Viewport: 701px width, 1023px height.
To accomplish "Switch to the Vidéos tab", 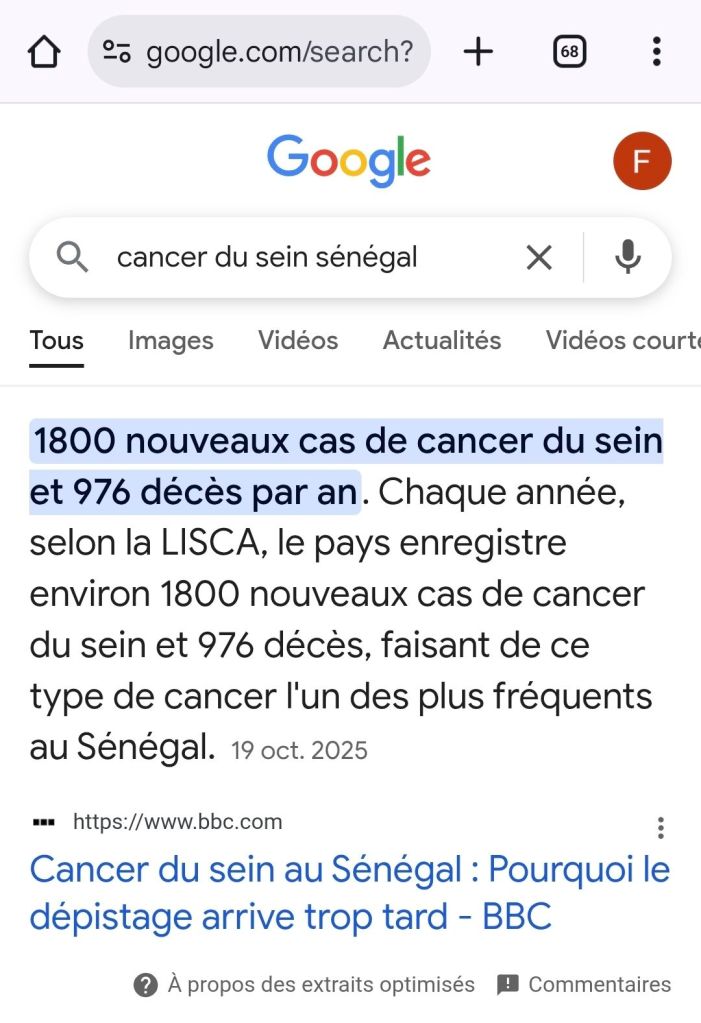I will pyautogui.click(x=298, y=341).
